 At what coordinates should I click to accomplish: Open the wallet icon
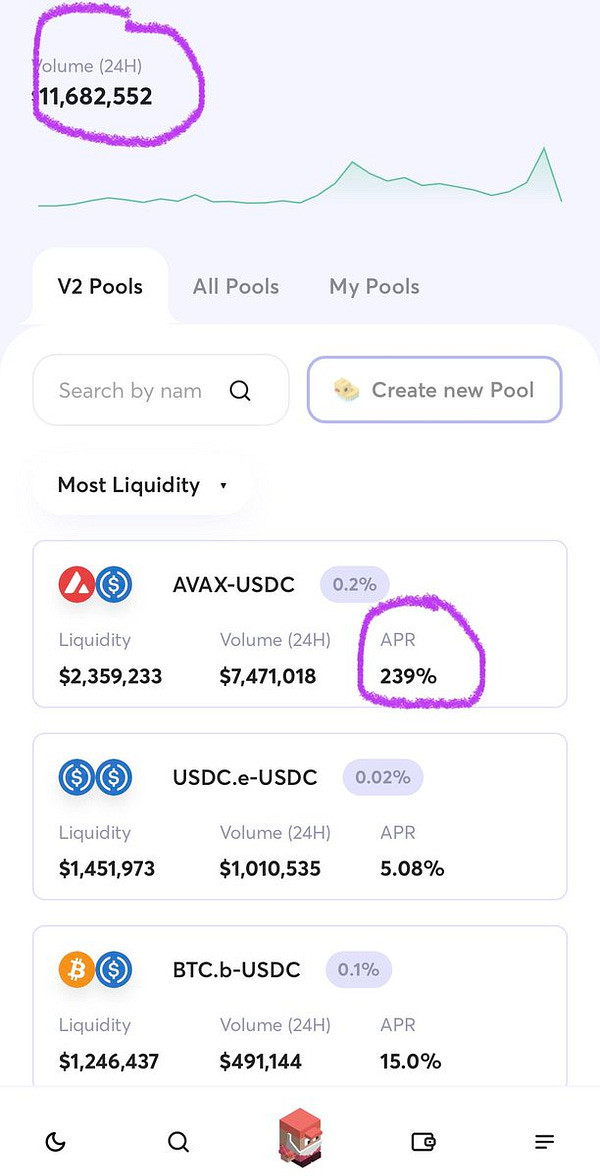click(423, 1141)
